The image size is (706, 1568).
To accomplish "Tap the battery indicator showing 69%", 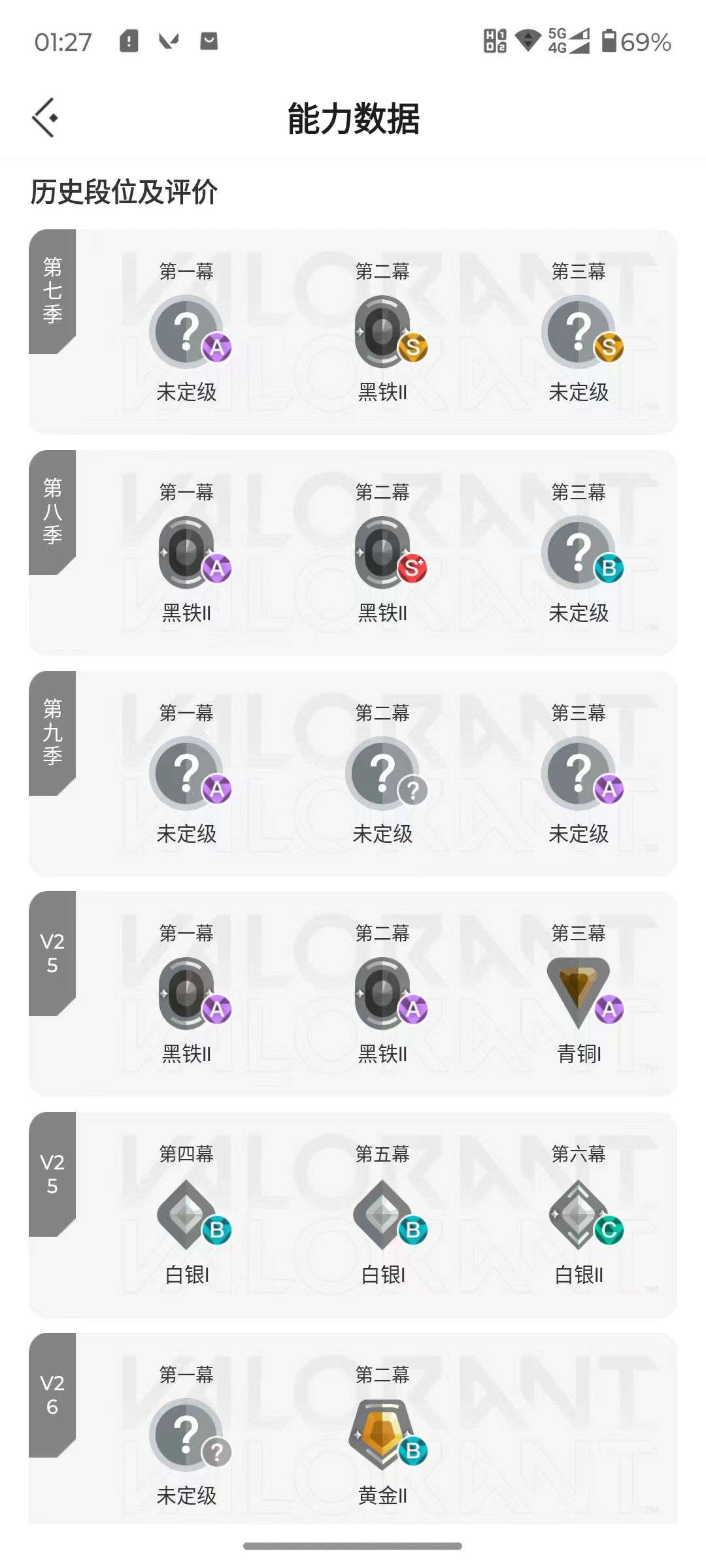I will [x=628, y=41].
